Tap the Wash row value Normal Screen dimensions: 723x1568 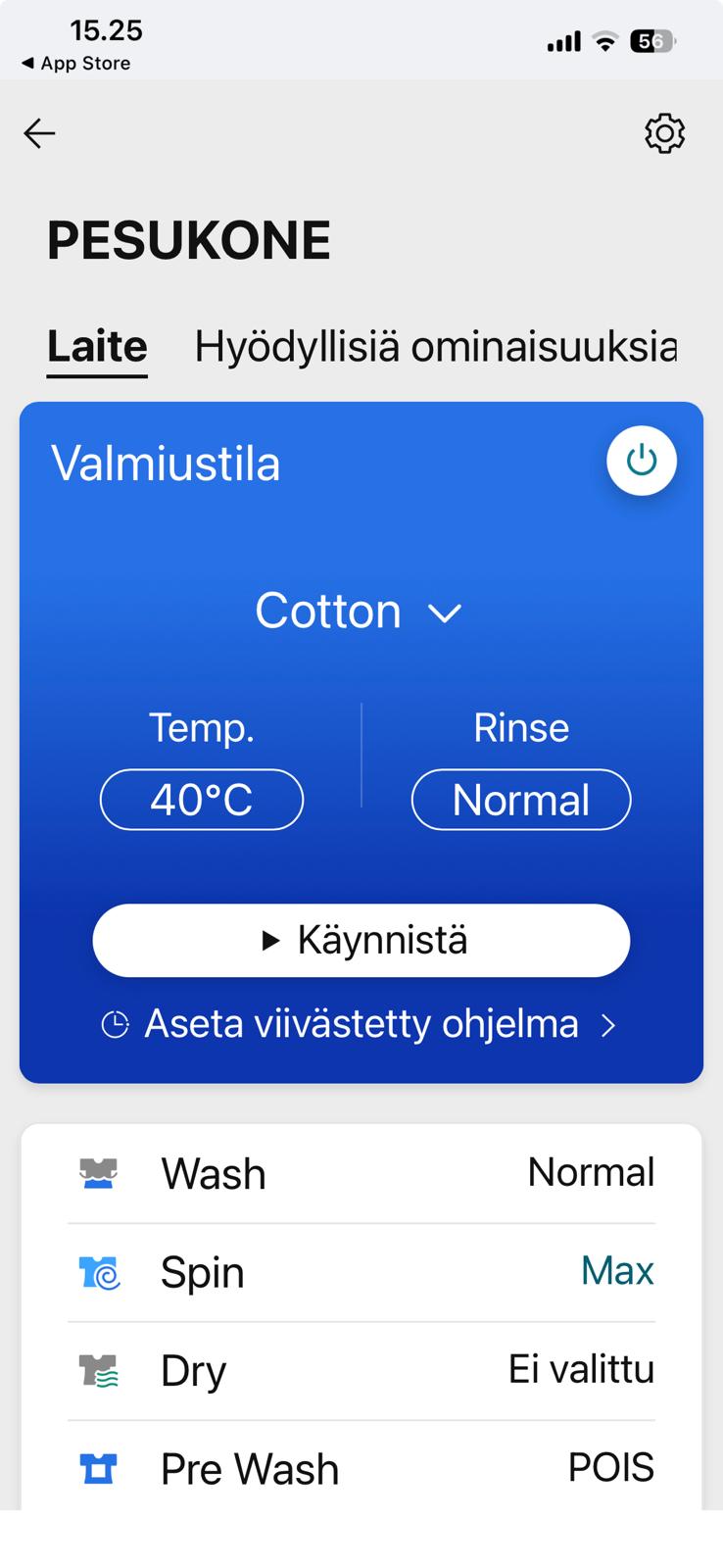(591, 1172)
